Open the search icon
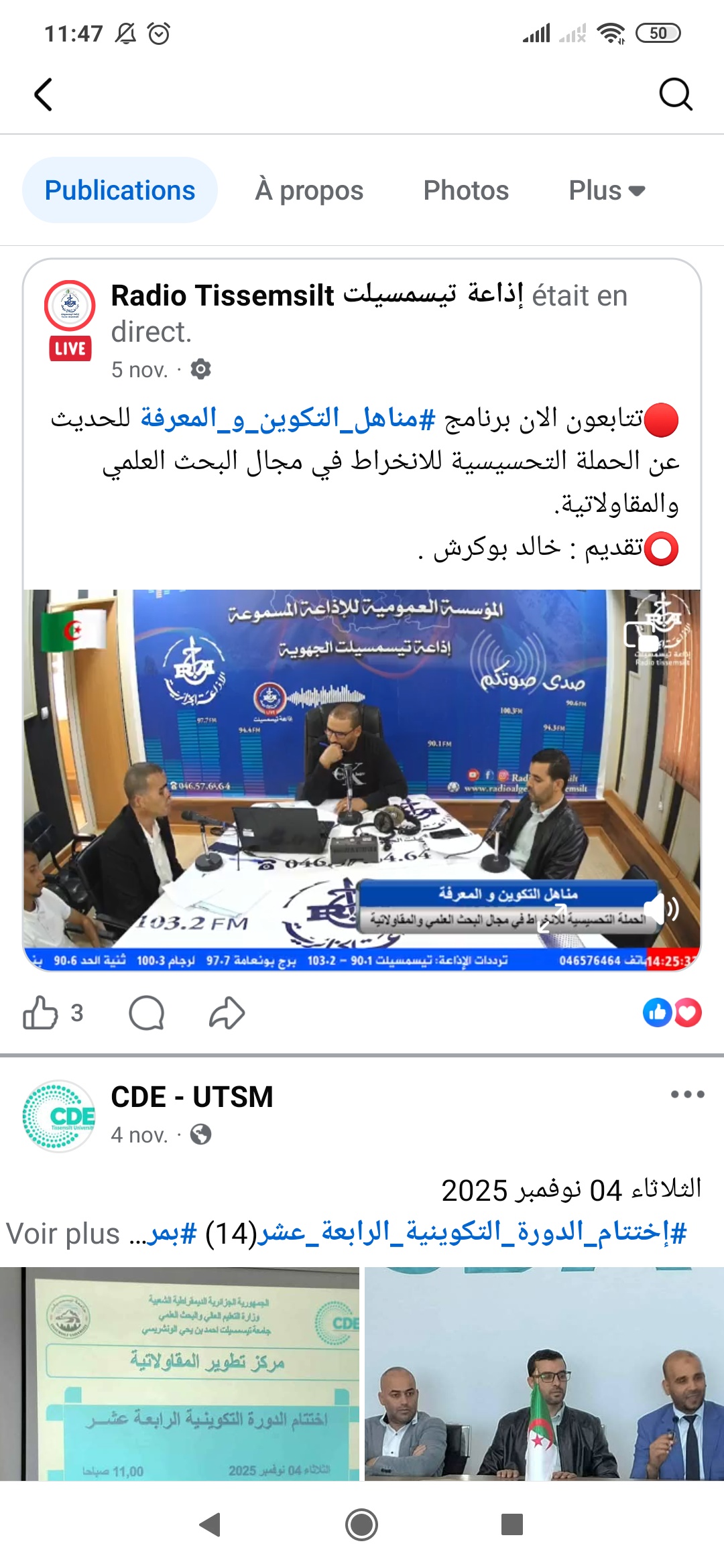The image size is (724, 1568). point(675,94)
